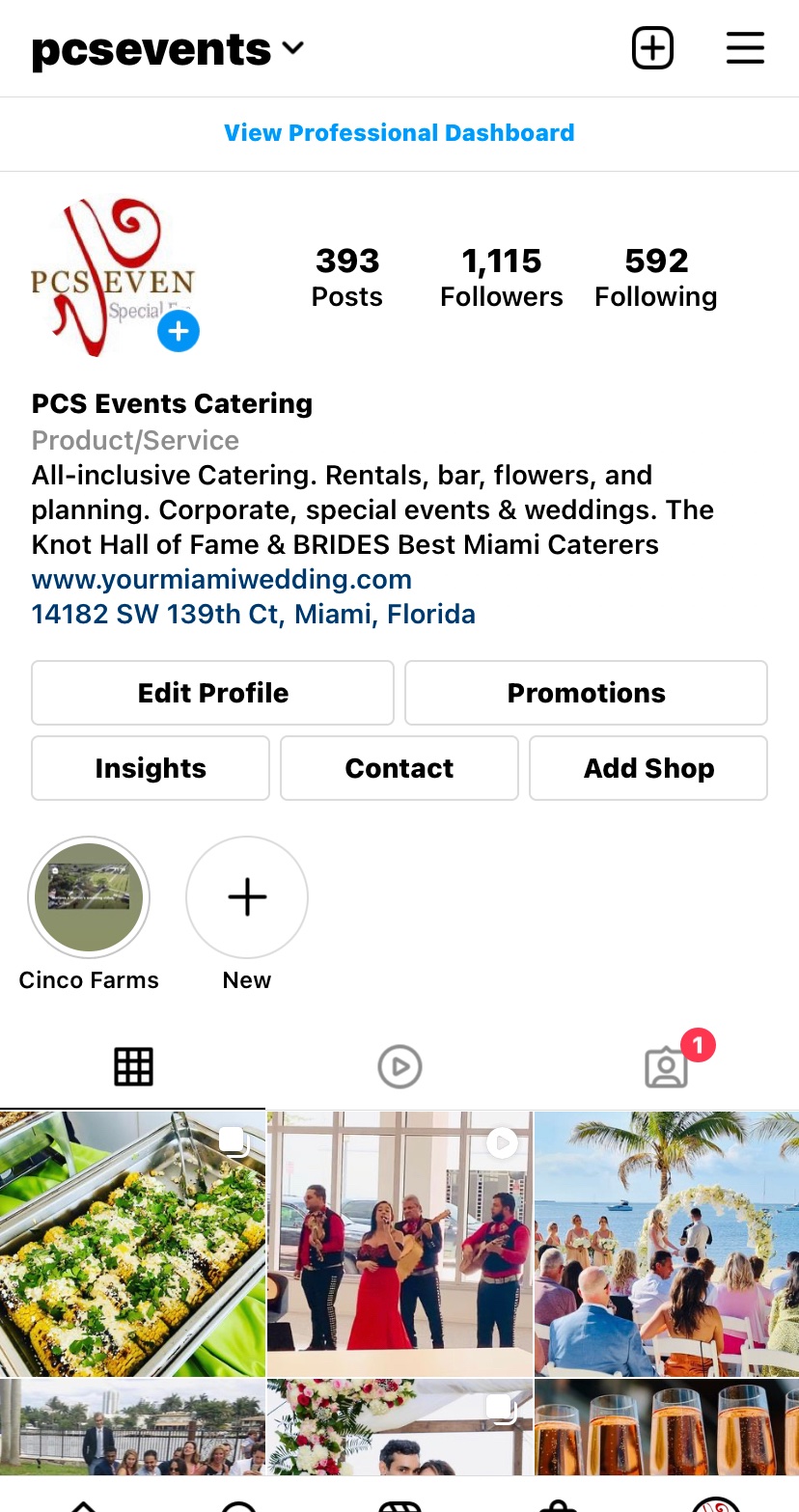
Task: Open the hamburger menu
Action: 745,48
